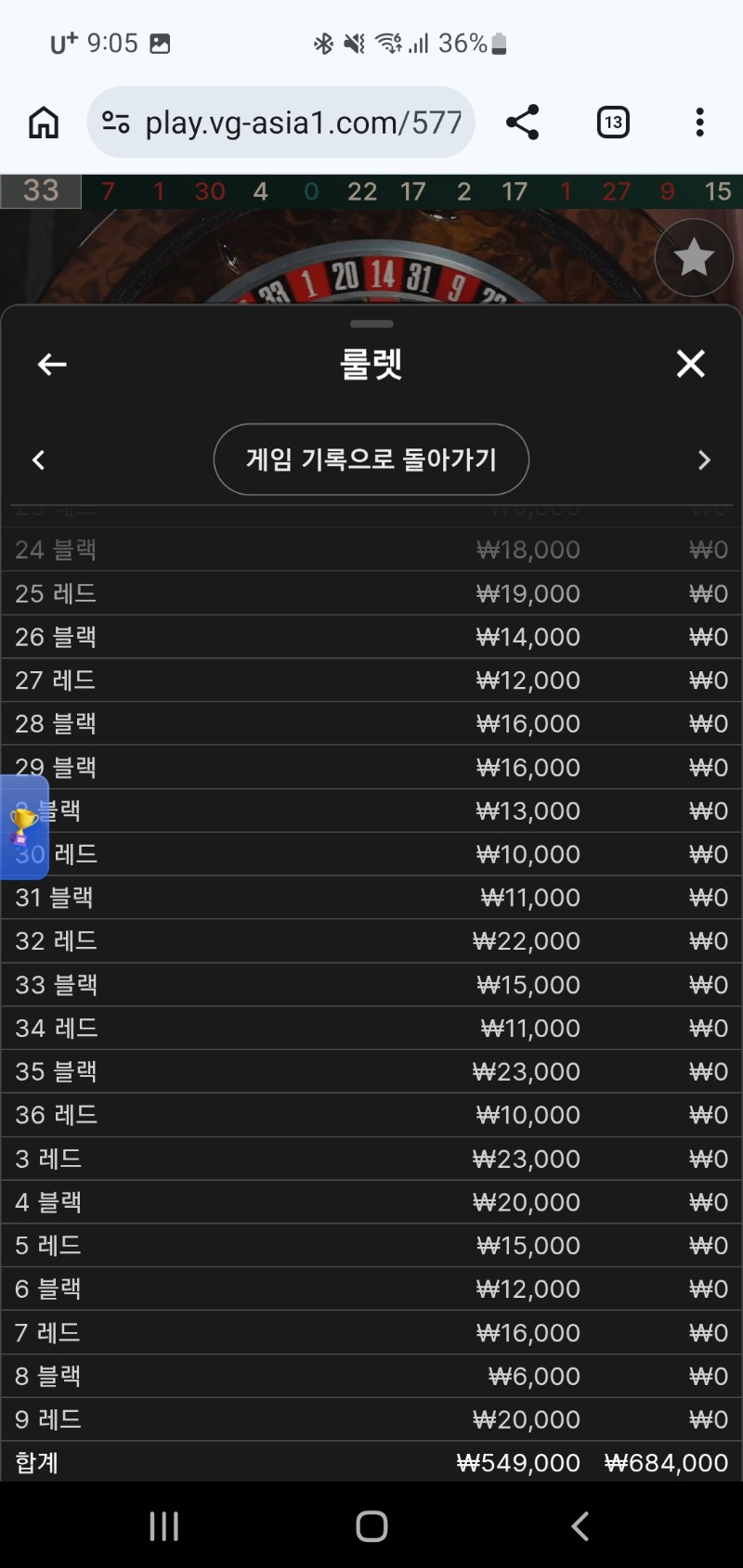Close the 룰렛 panel

(690, 364)
